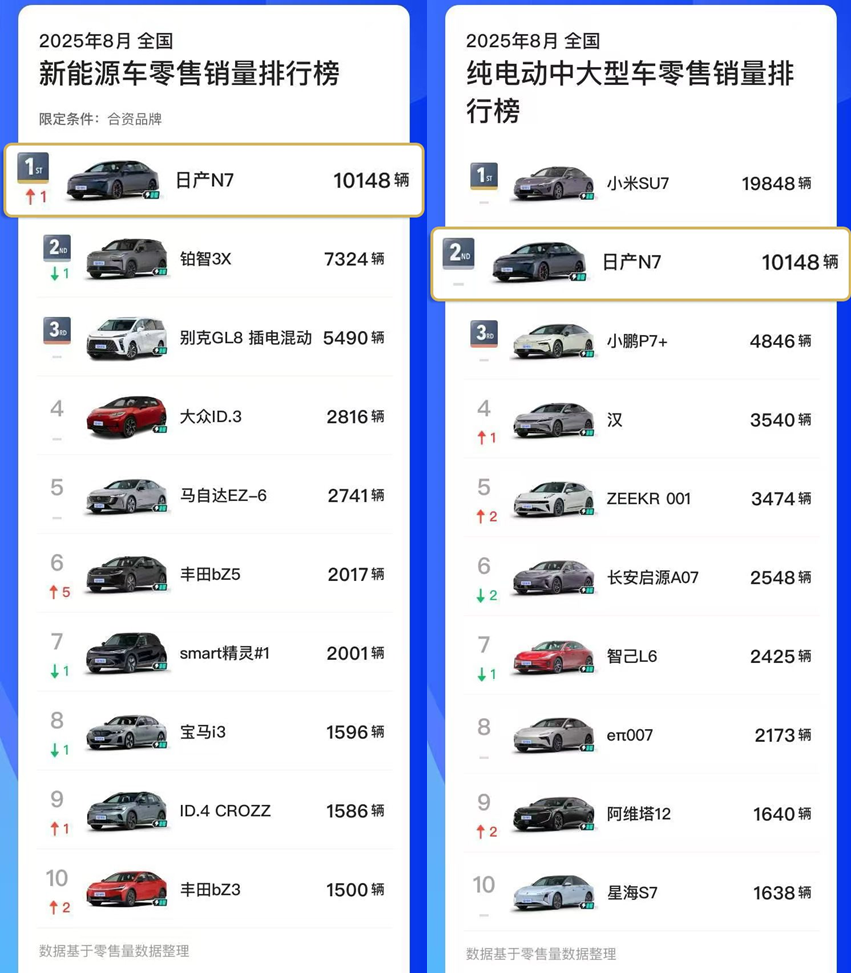Click the green down arrow beside smart精灵#1
This screenshot has height=973, width=851.
pos(57,669)
